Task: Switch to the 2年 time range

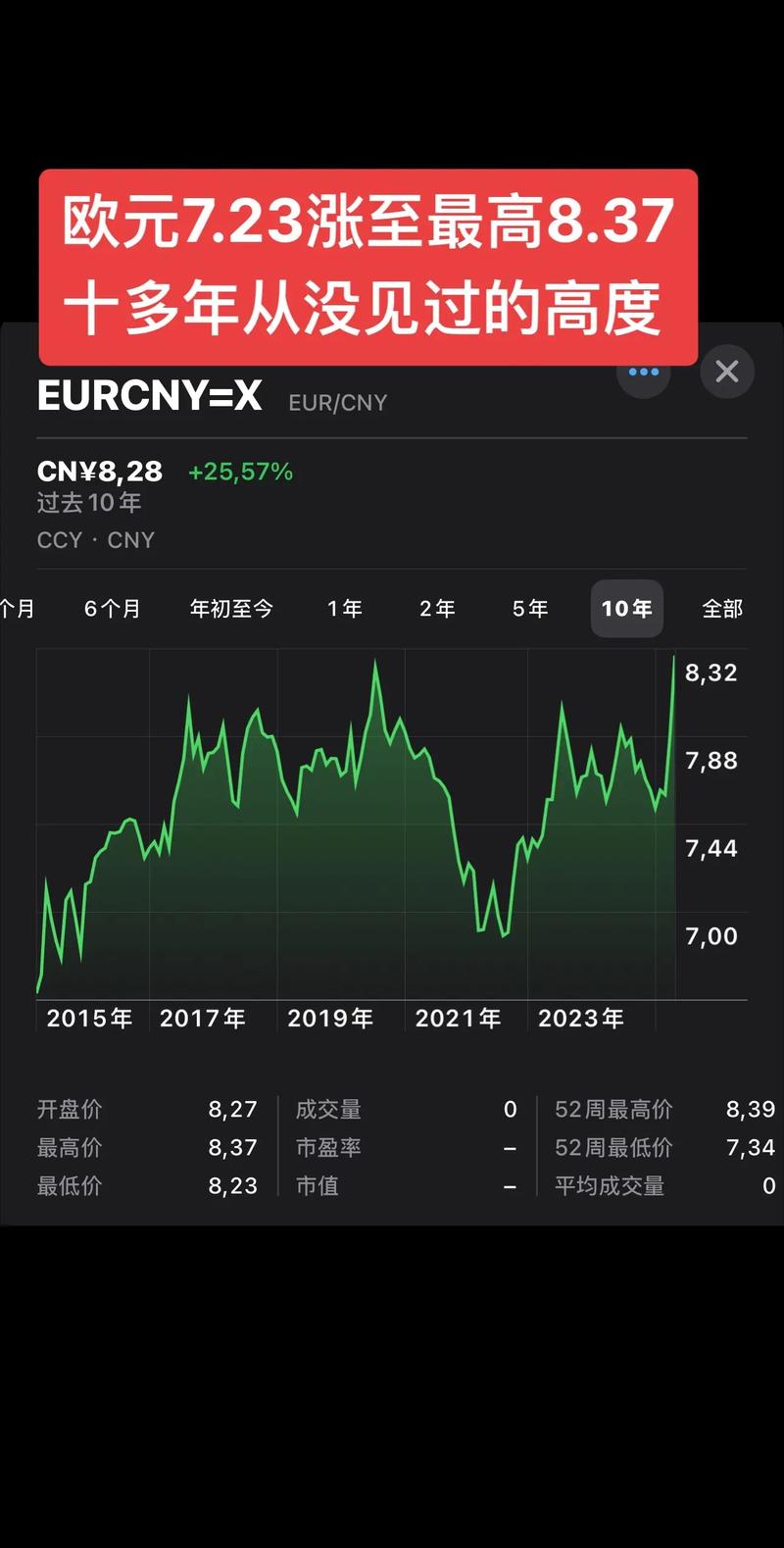Action: (x=437, y=609)
